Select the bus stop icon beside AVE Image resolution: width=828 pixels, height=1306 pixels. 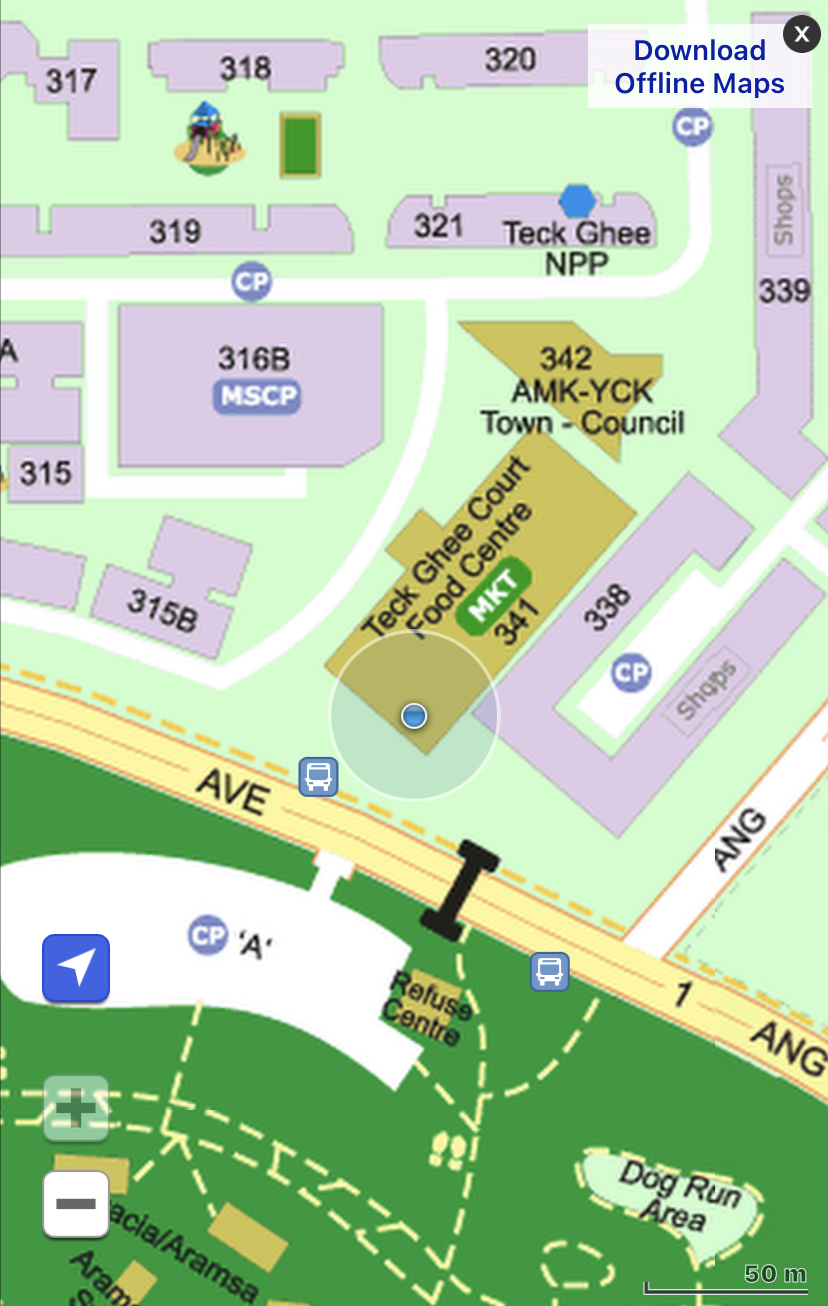tap(318, 776)
